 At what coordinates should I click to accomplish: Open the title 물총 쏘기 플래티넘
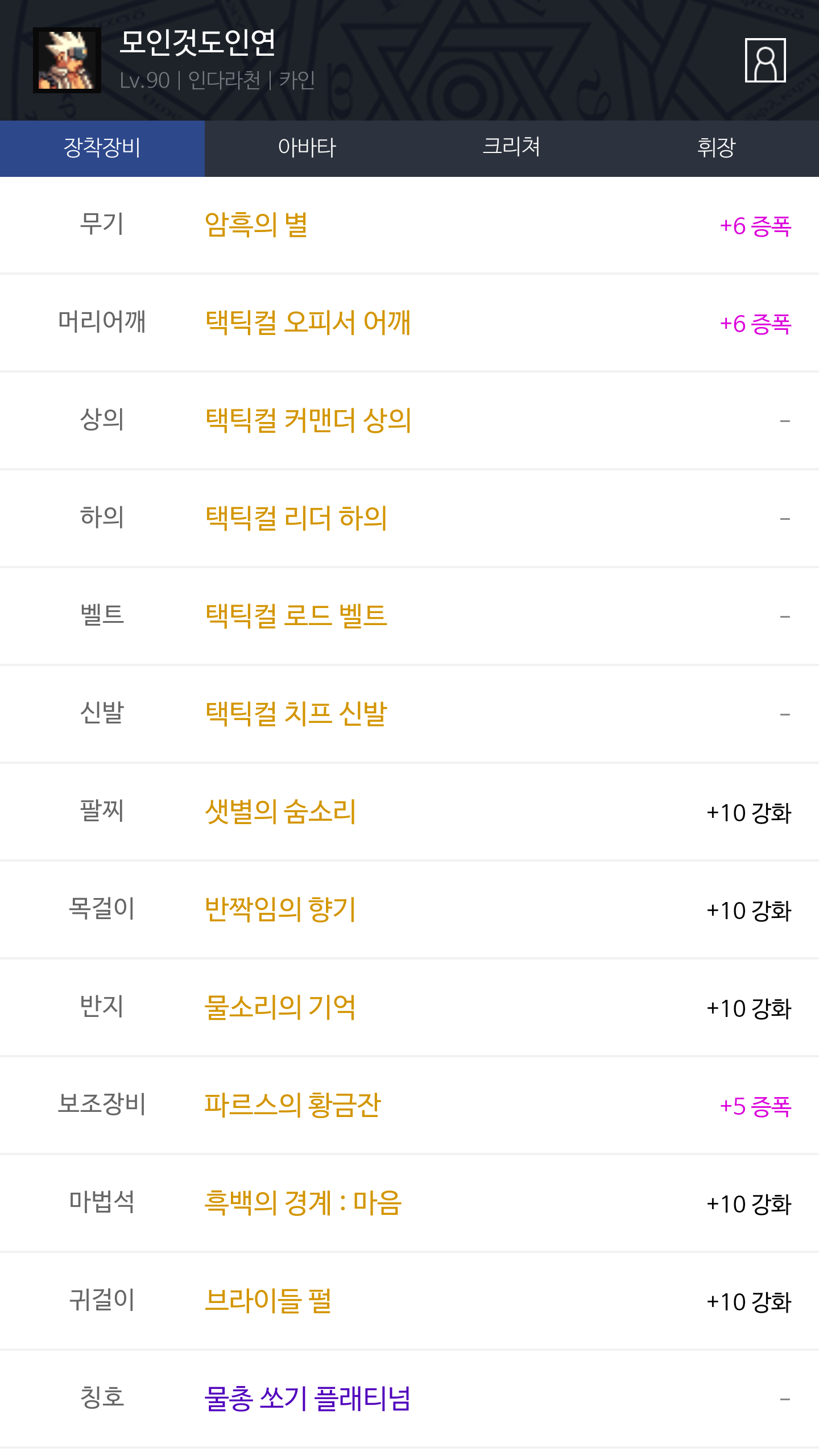point(308,1399)
